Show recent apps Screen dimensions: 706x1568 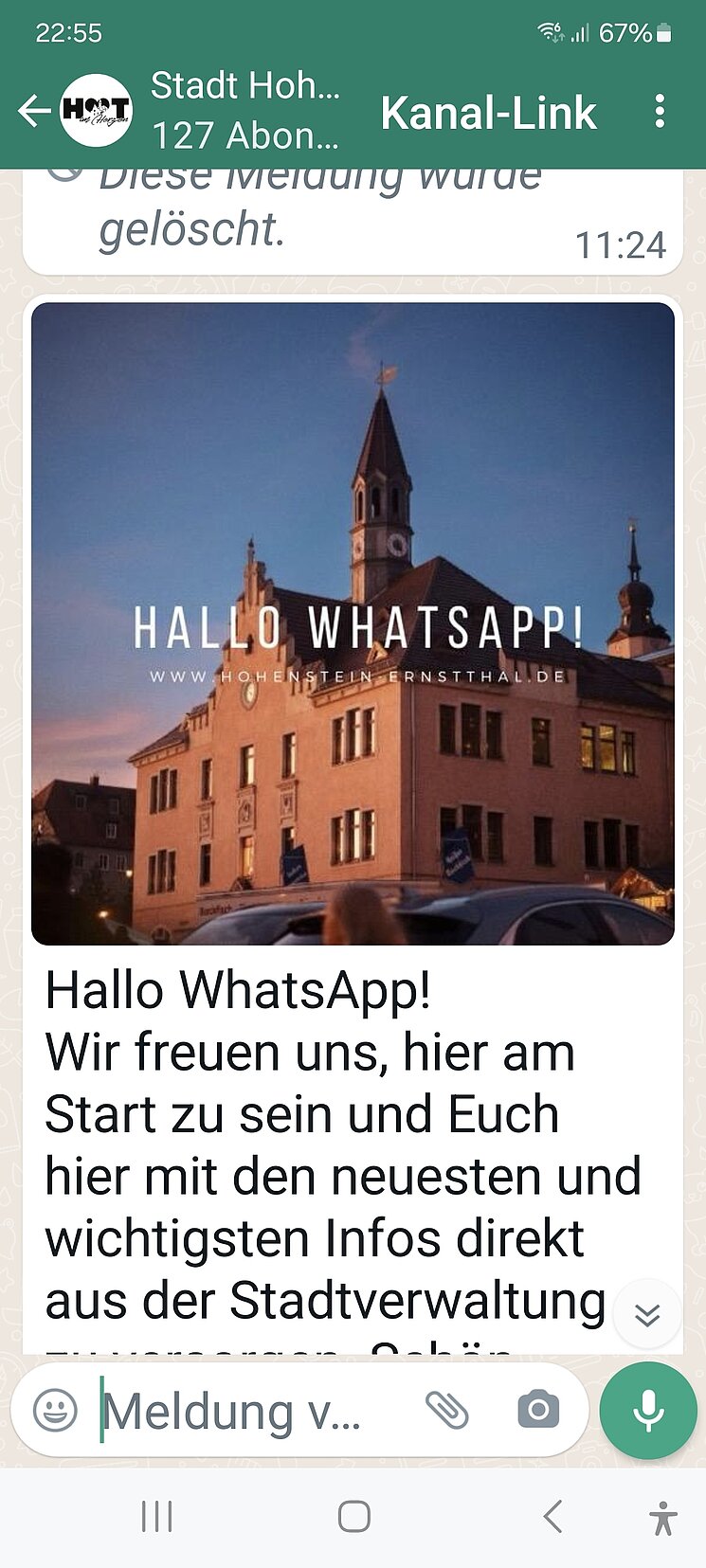click(x=156, y=1517)
